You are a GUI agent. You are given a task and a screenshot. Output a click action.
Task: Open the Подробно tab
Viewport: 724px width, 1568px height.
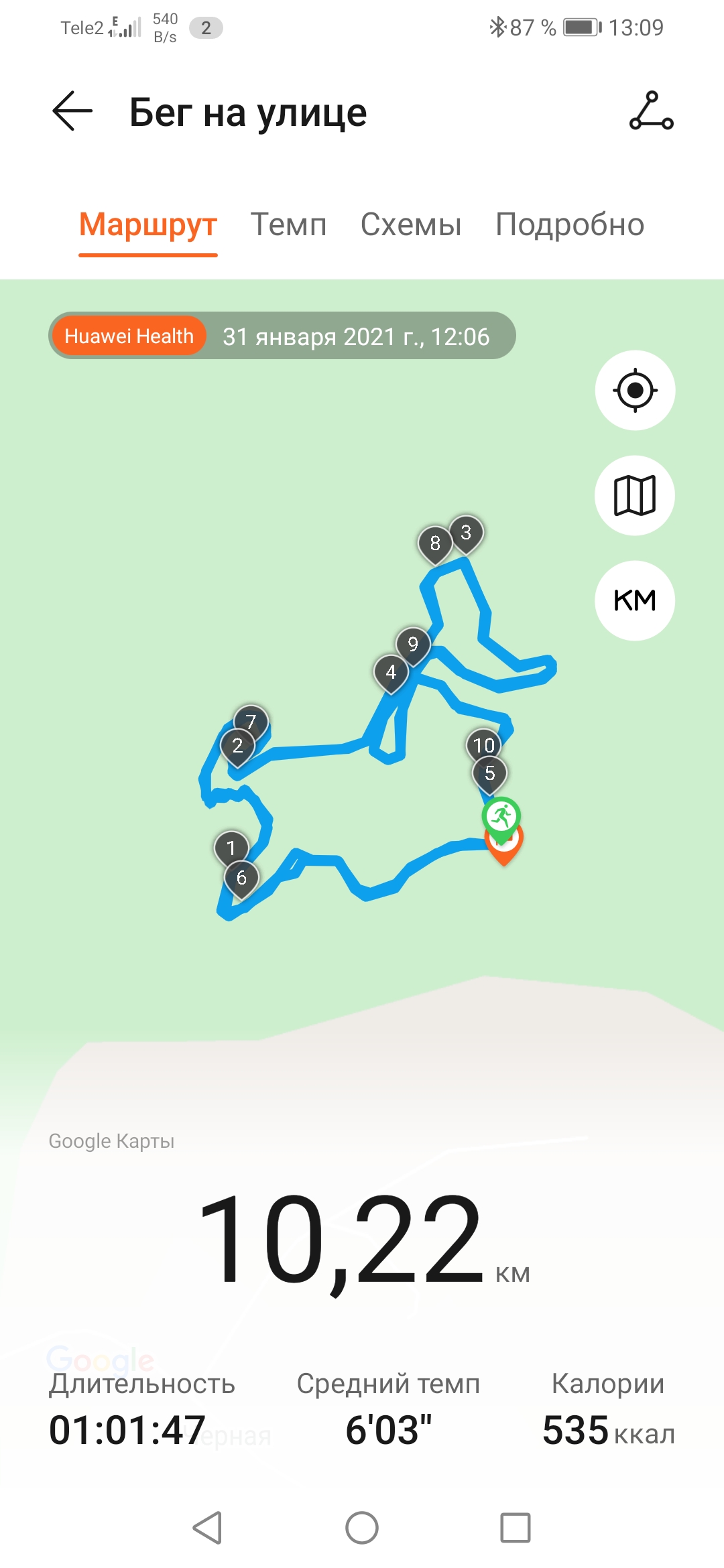(x=570, y=224)
